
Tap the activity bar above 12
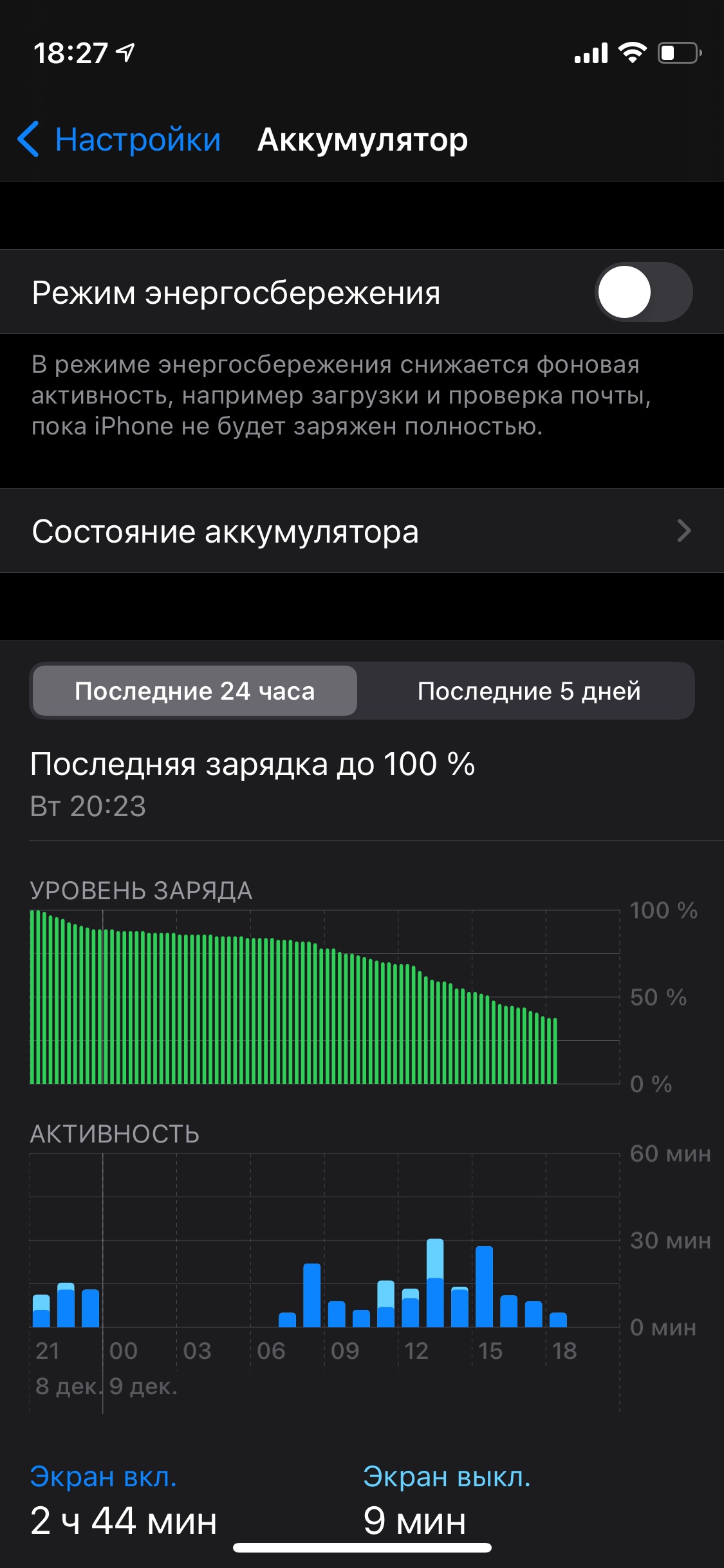(411, 1308)
